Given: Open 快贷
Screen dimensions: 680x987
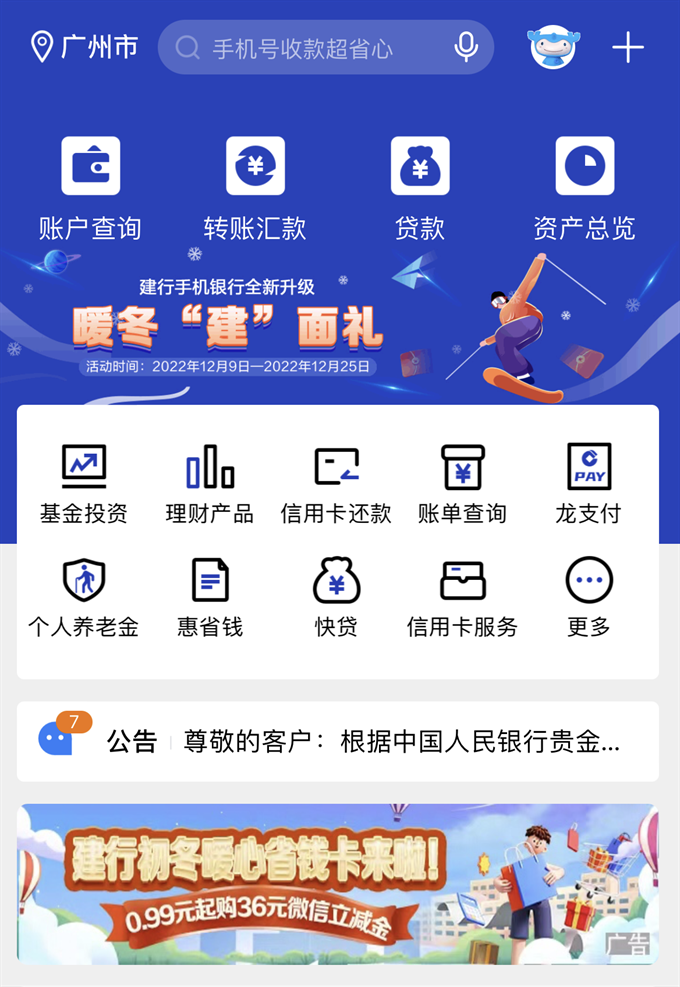Looking at the screenshot, I should 336,598.
